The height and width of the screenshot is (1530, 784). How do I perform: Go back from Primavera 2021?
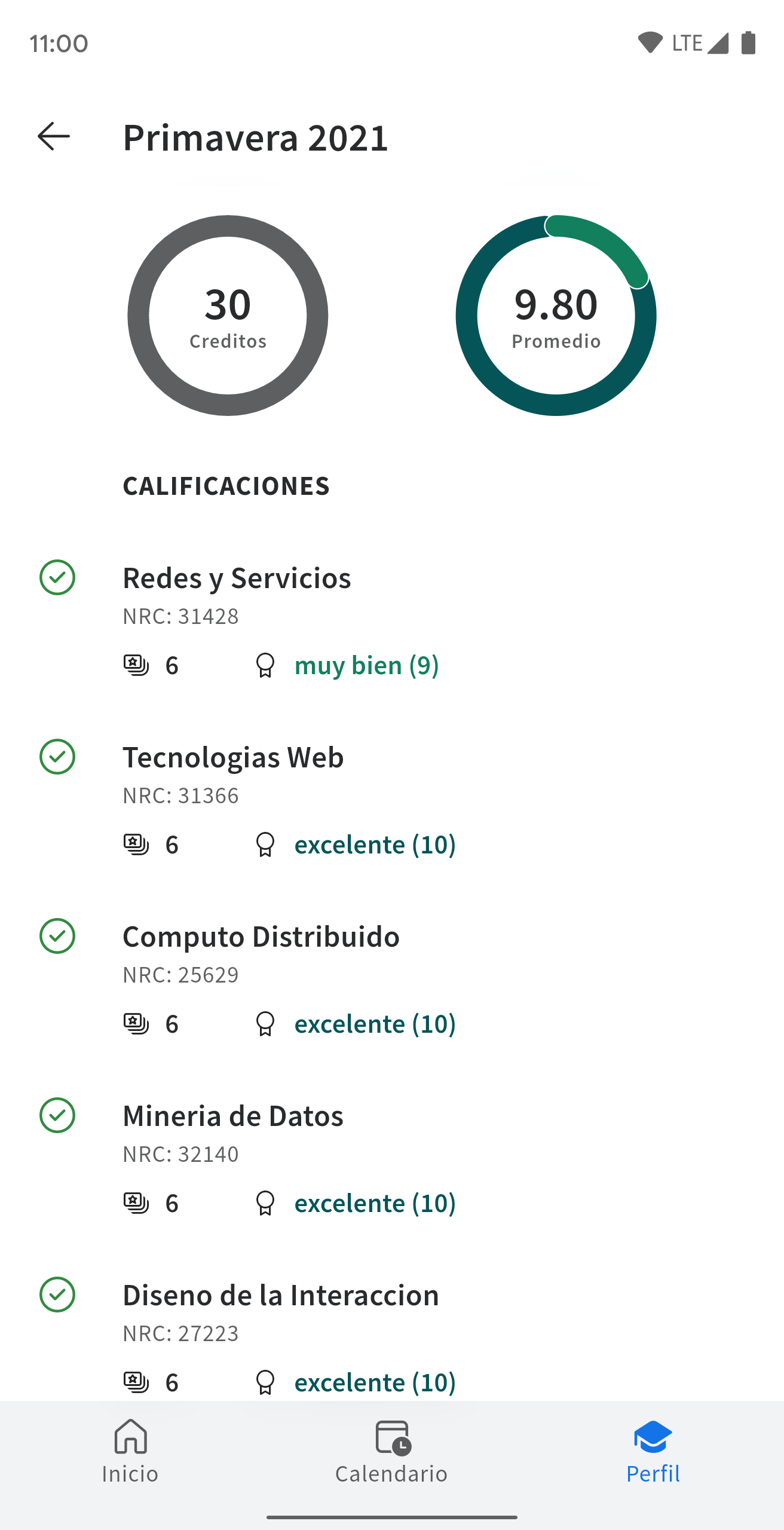[54, 137]
